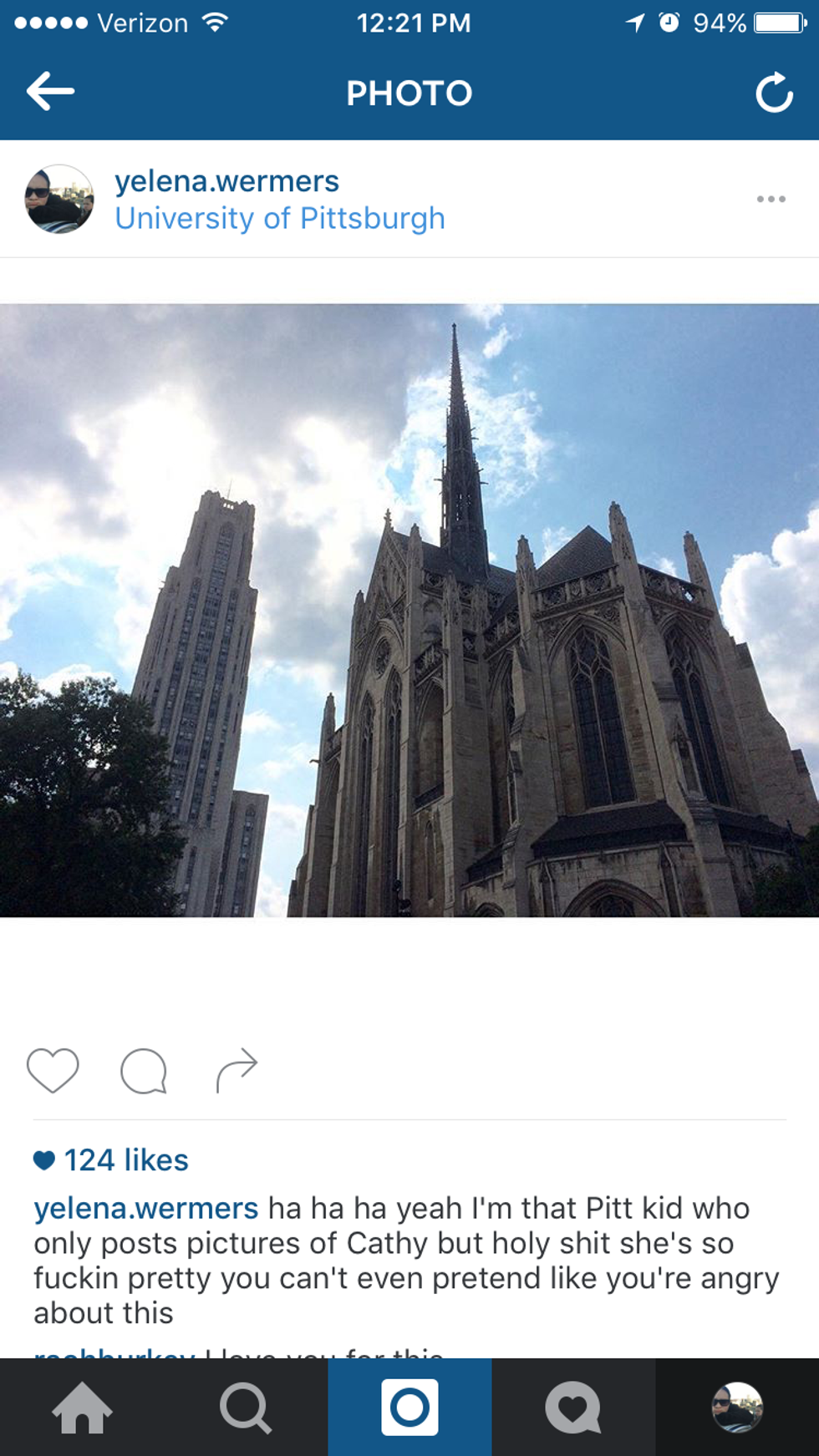
Task: Open University of Pittsburgh location
Action: click(279, 219)
